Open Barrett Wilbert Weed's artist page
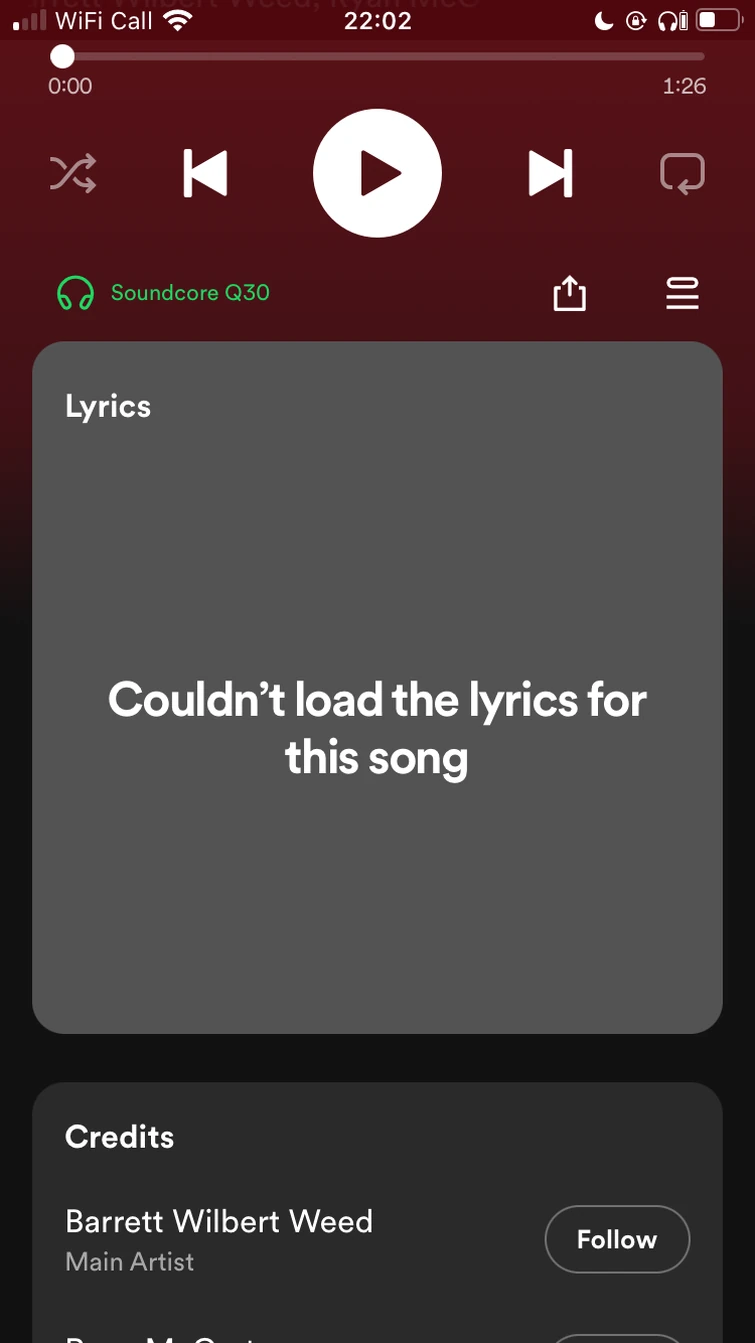Viewport: 755px width, 1343px height. click(x=219, y=1221)
